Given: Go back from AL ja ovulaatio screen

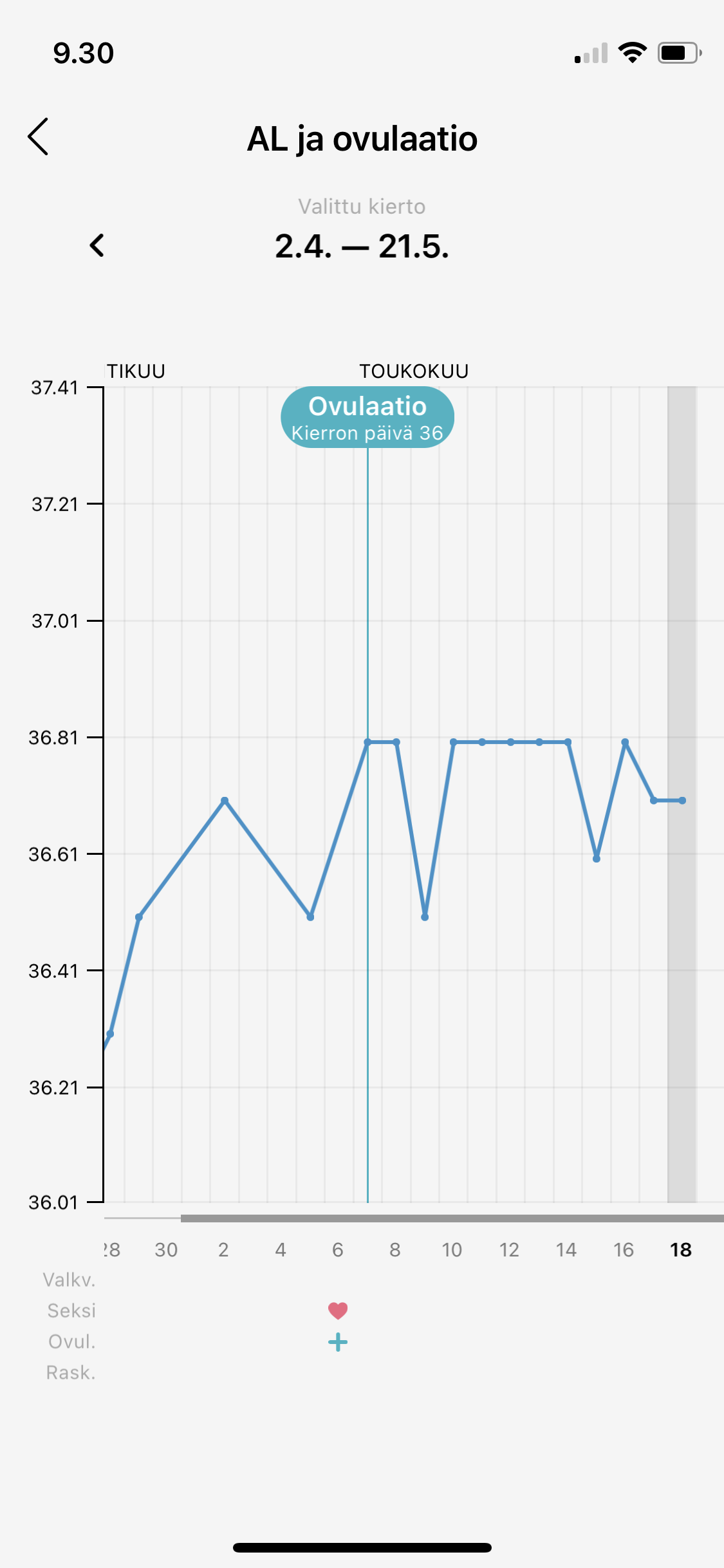Looking at the screenshot, I should (x=39, y=136).
